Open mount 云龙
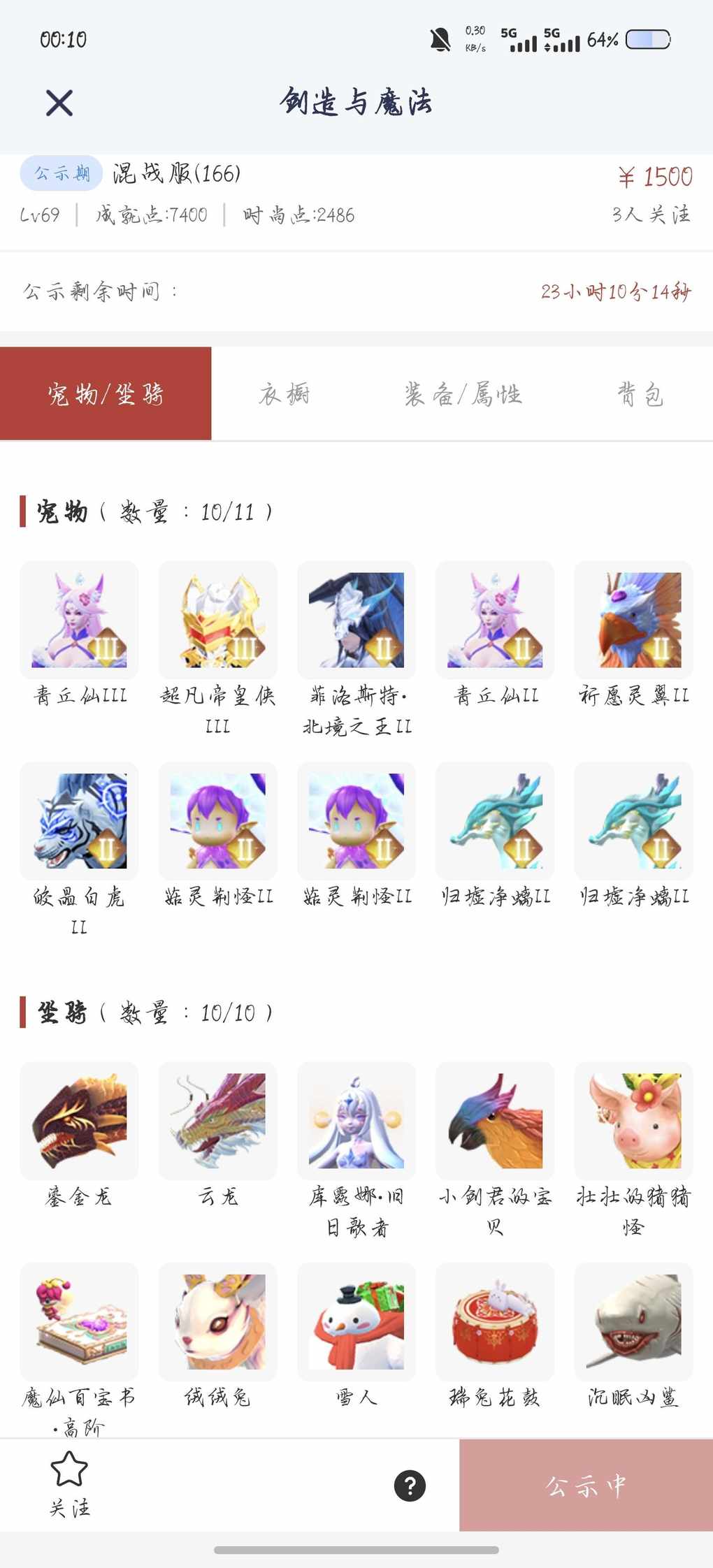This screenshot has height=1568, width=713. click(x=217, y=1121)
